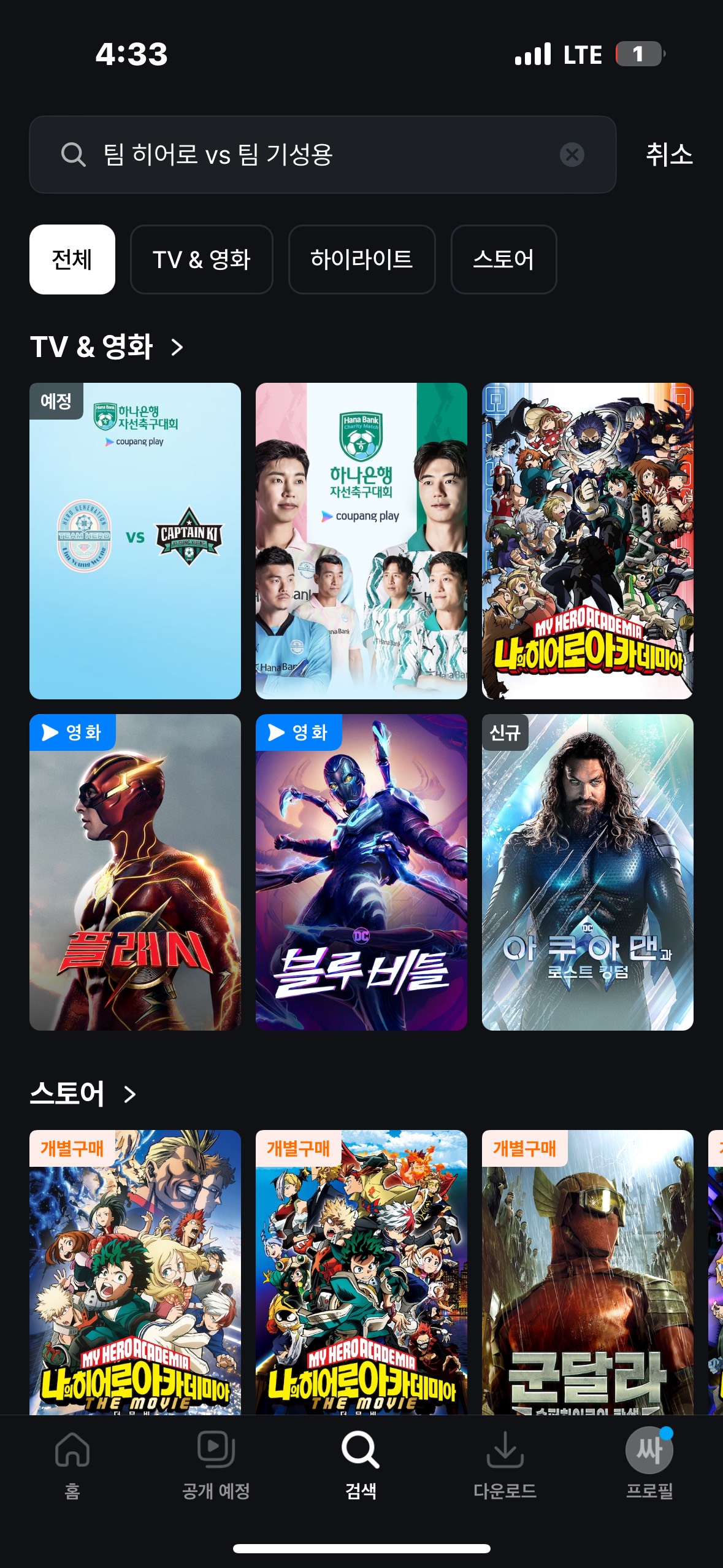Select the 전체 filter chip
Screen dimensions: 723x1568
point(72,259)
